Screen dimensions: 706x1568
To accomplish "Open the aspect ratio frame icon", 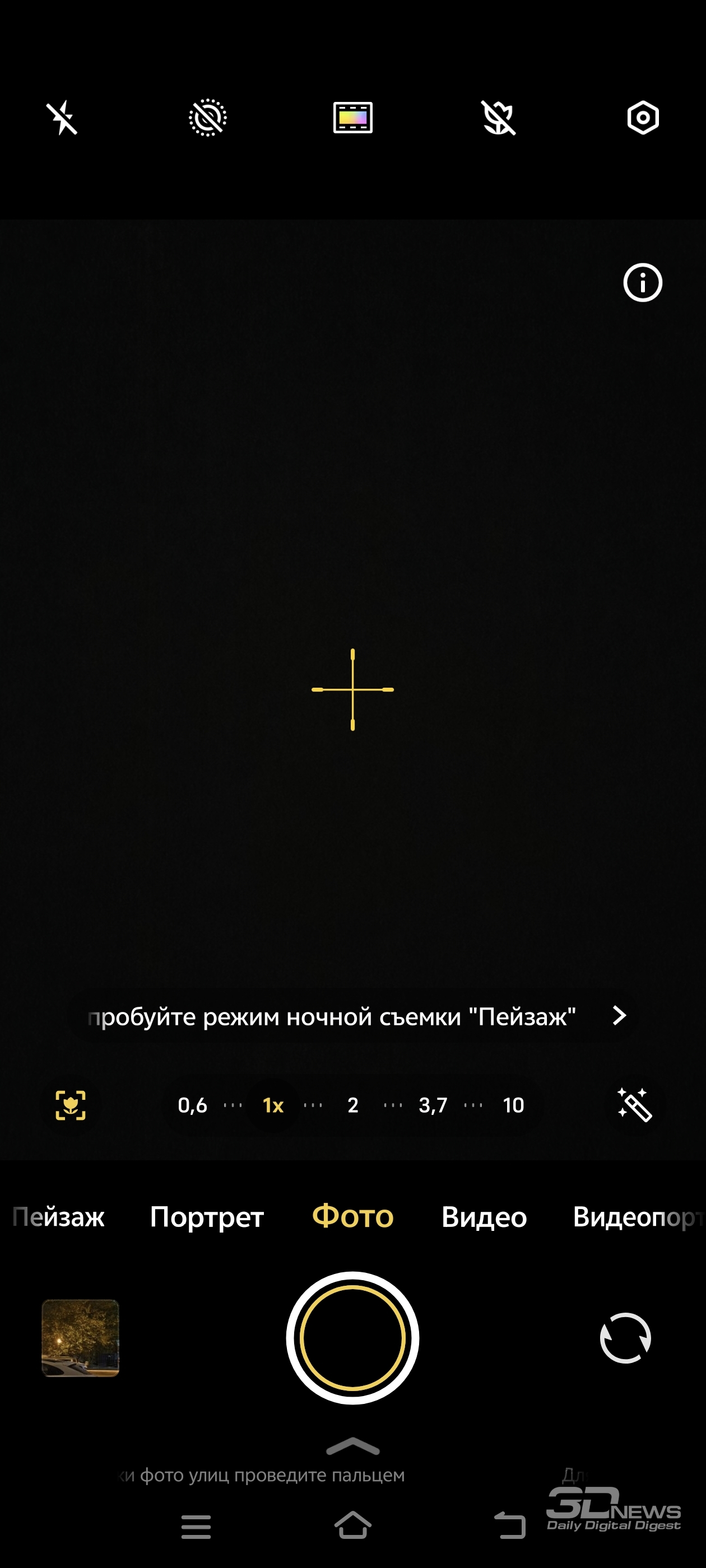I will (352, 118).
